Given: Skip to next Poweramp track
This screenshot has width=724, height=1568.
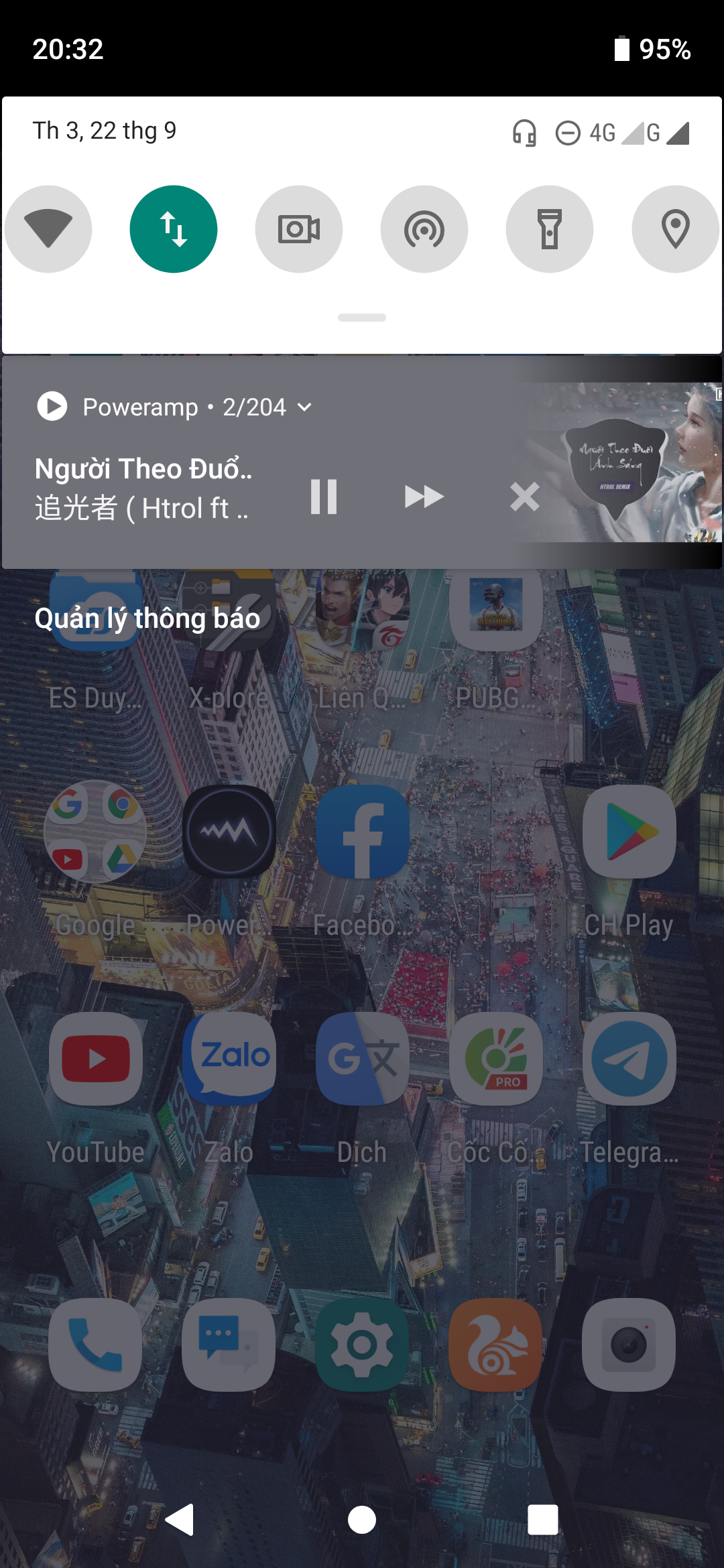Looking at the screenshot, I should (x=424, y=497).
